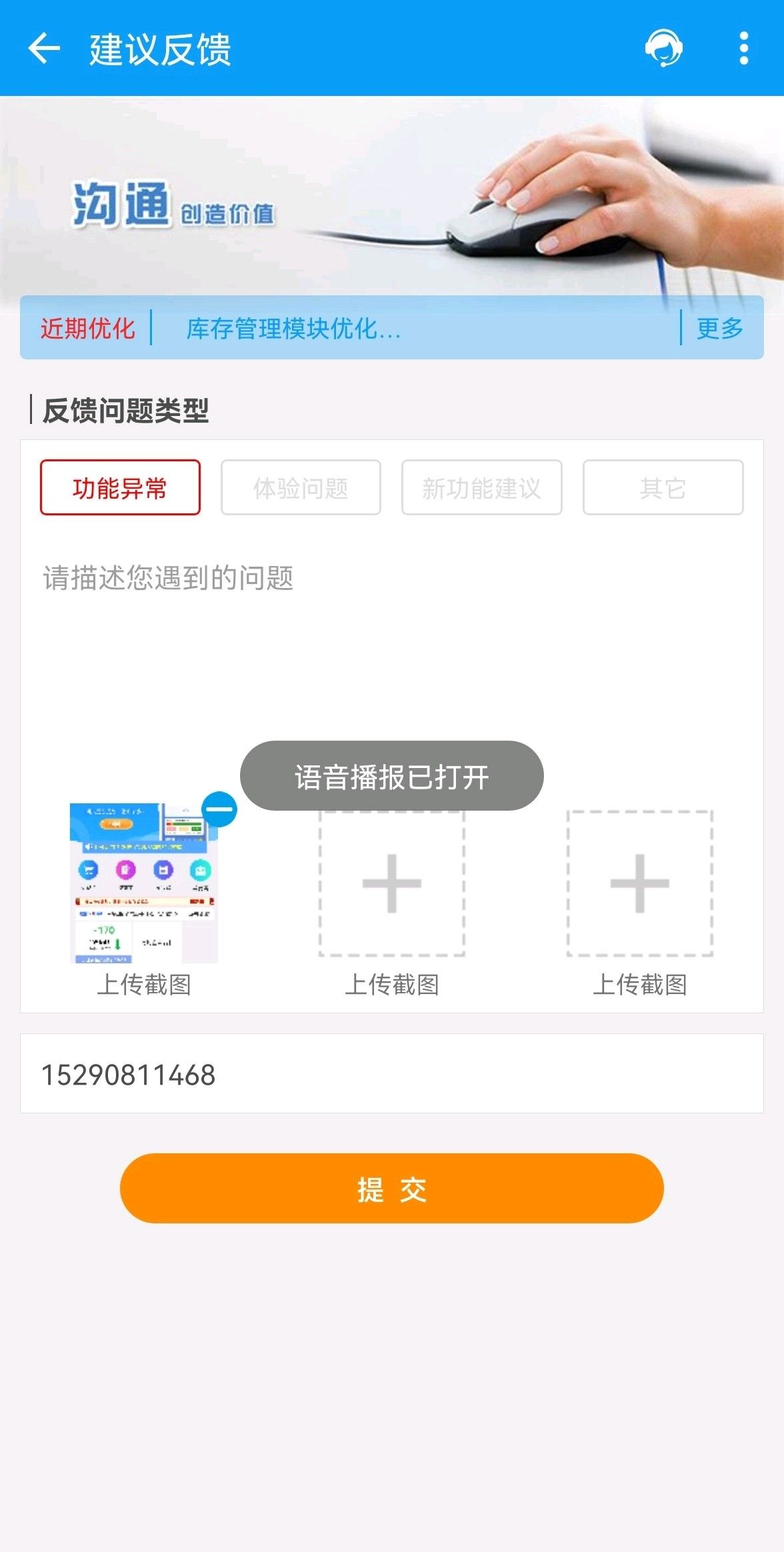Image resolution: width=784 pixels, height=1552 pixels.
Task: Choose 其它 feedback type
Action: (x=663, y=487)
